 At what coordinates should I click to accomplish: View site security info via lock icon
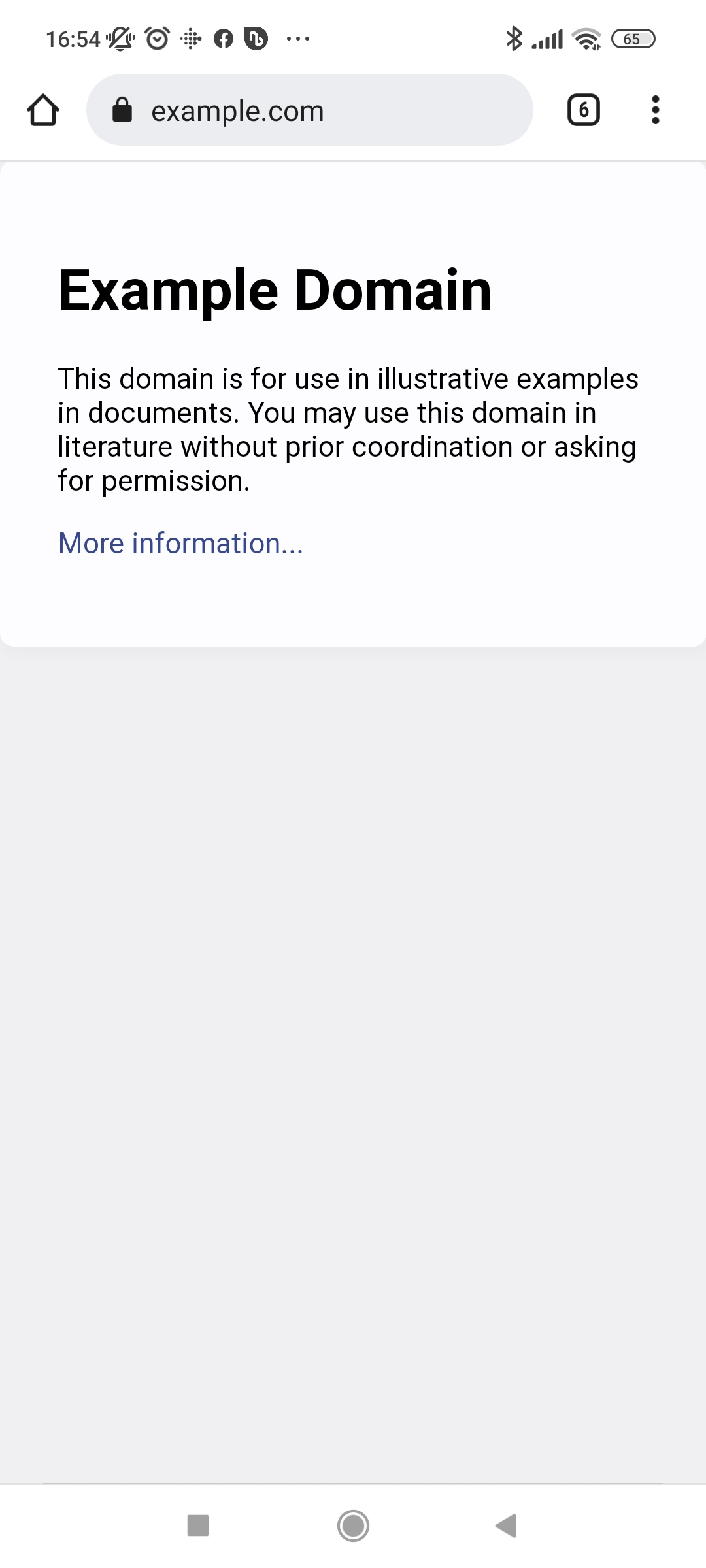pos(122,110)
